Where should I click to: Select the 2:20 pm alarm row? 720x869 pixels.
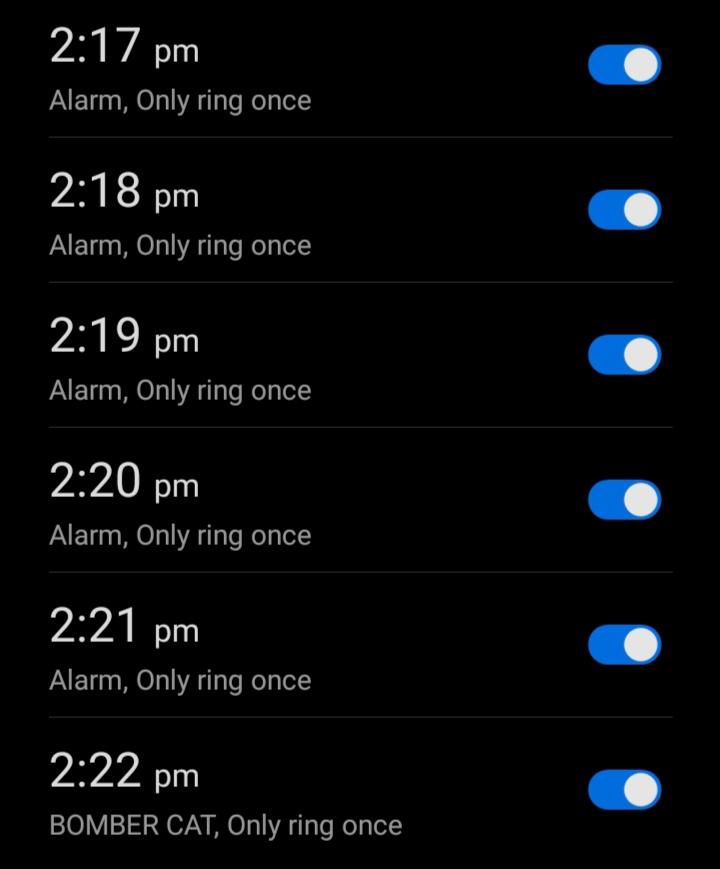coord(180,504)
